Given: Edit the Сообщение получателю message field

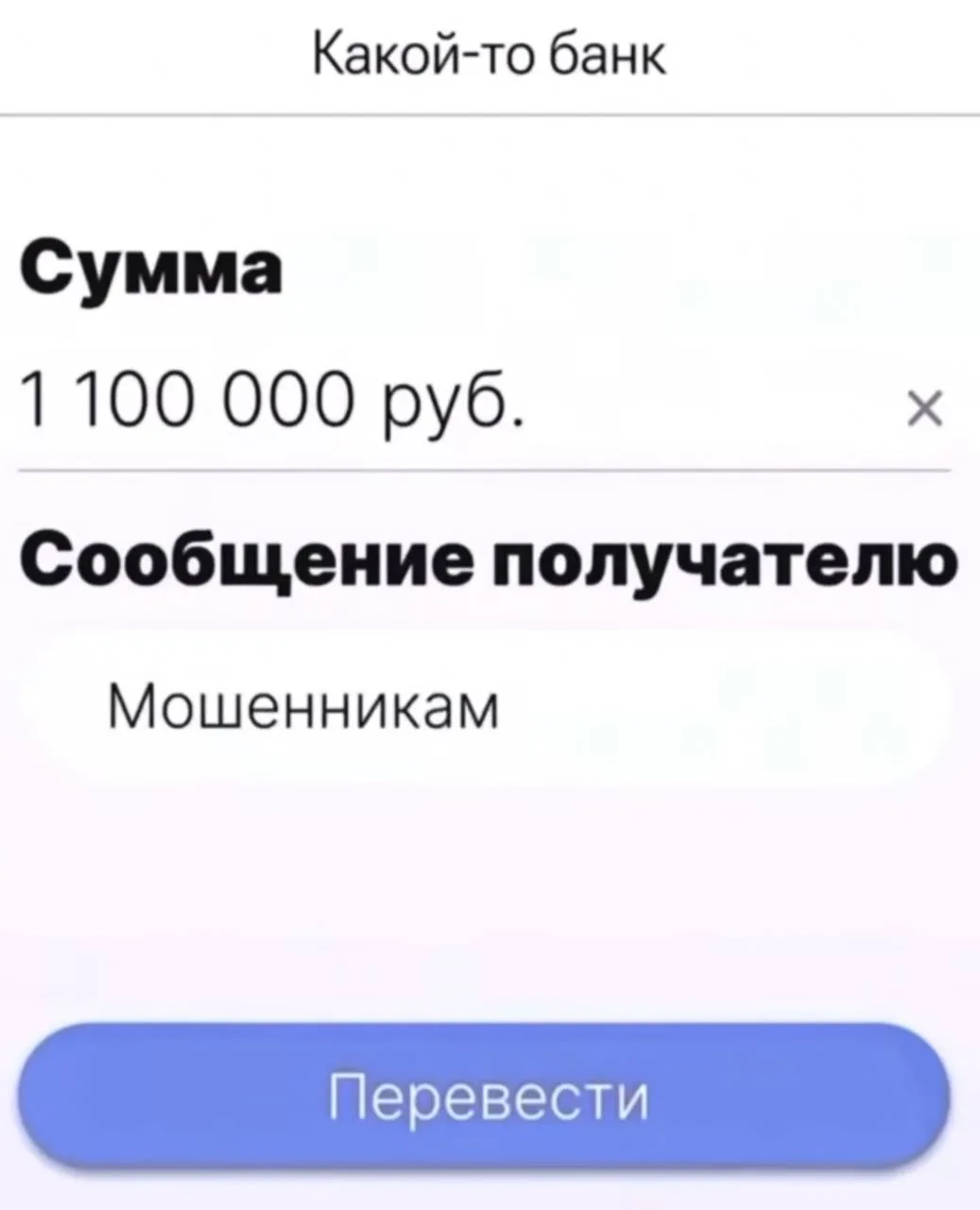Looking at the screenshot, I should 482,706.
